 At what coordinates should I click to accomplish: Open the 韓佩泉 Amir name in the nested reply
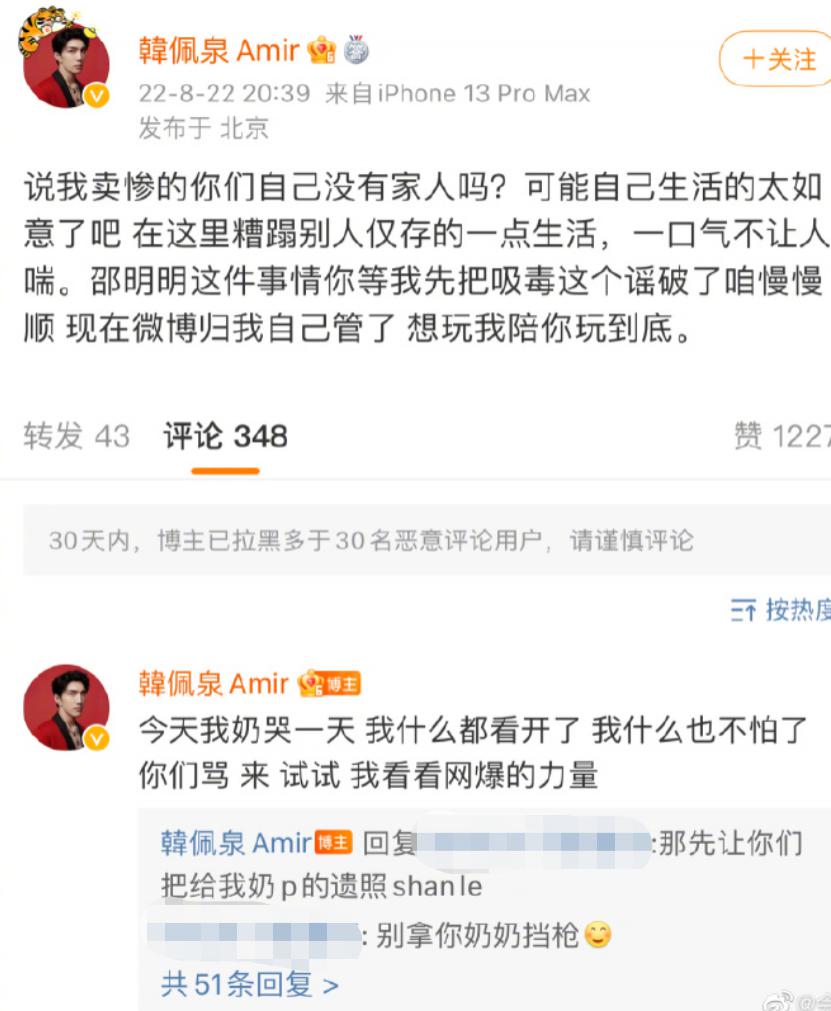coord(236,843)
